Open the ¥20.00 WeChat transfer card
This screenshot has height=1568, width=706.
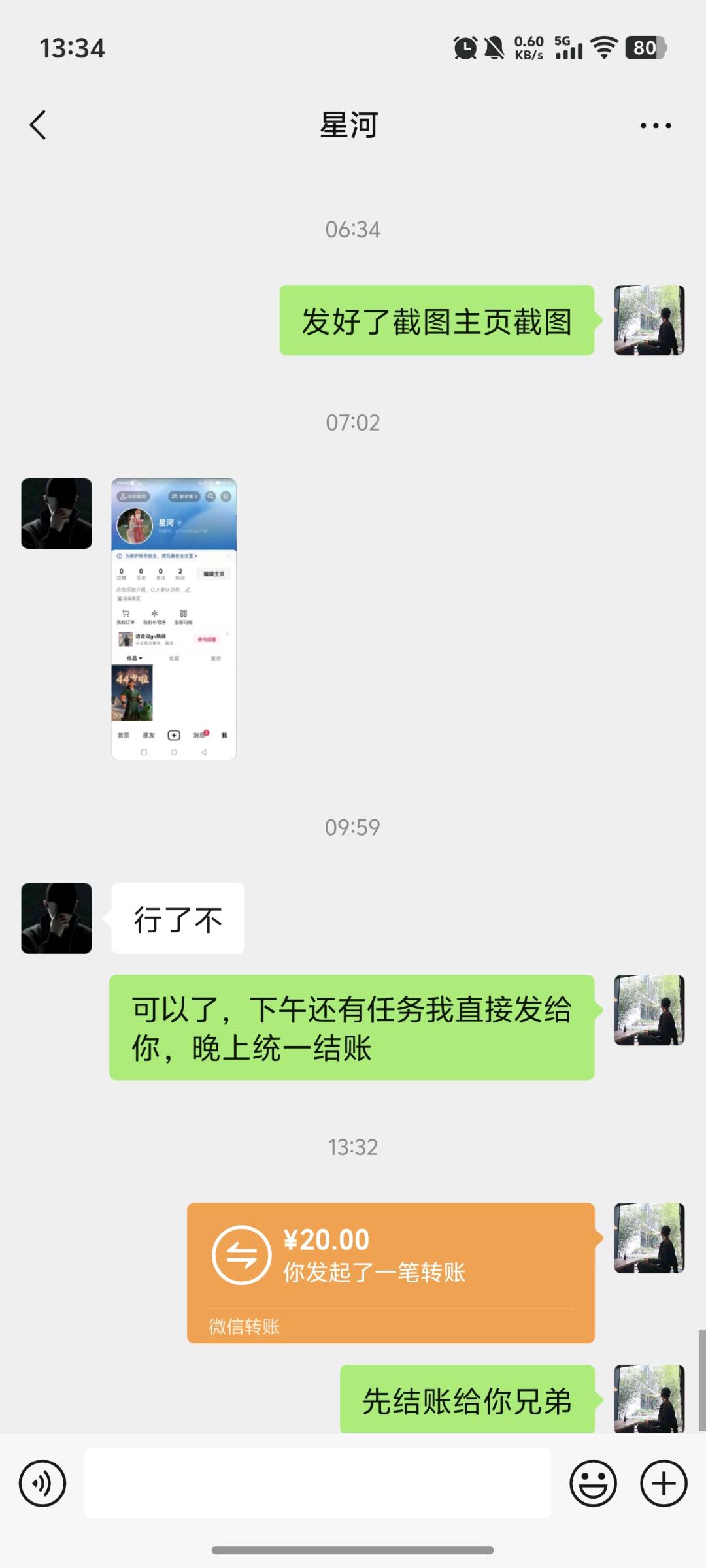point(390,1271)
